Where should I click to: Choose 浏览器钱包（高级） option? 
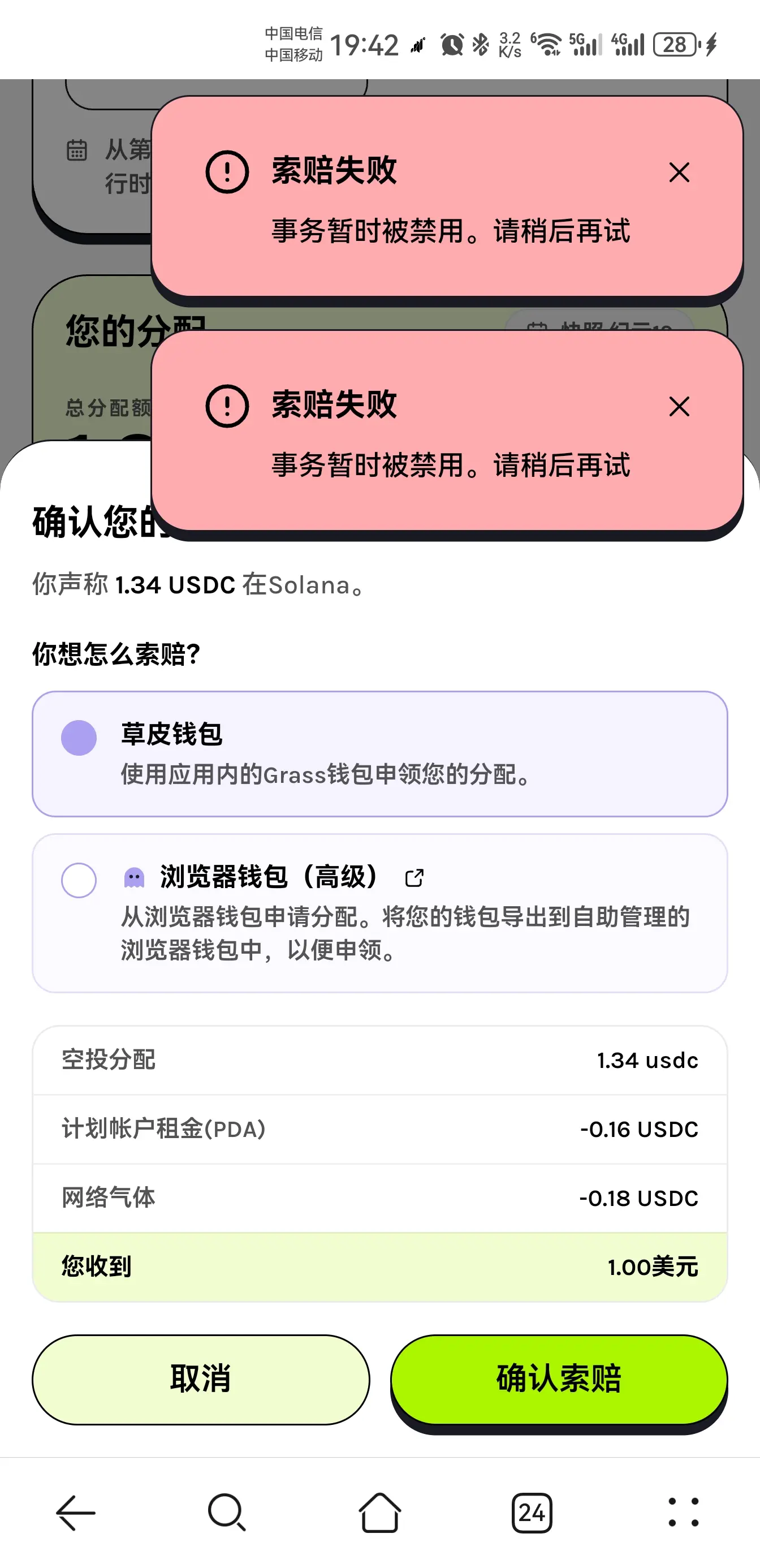379,913
